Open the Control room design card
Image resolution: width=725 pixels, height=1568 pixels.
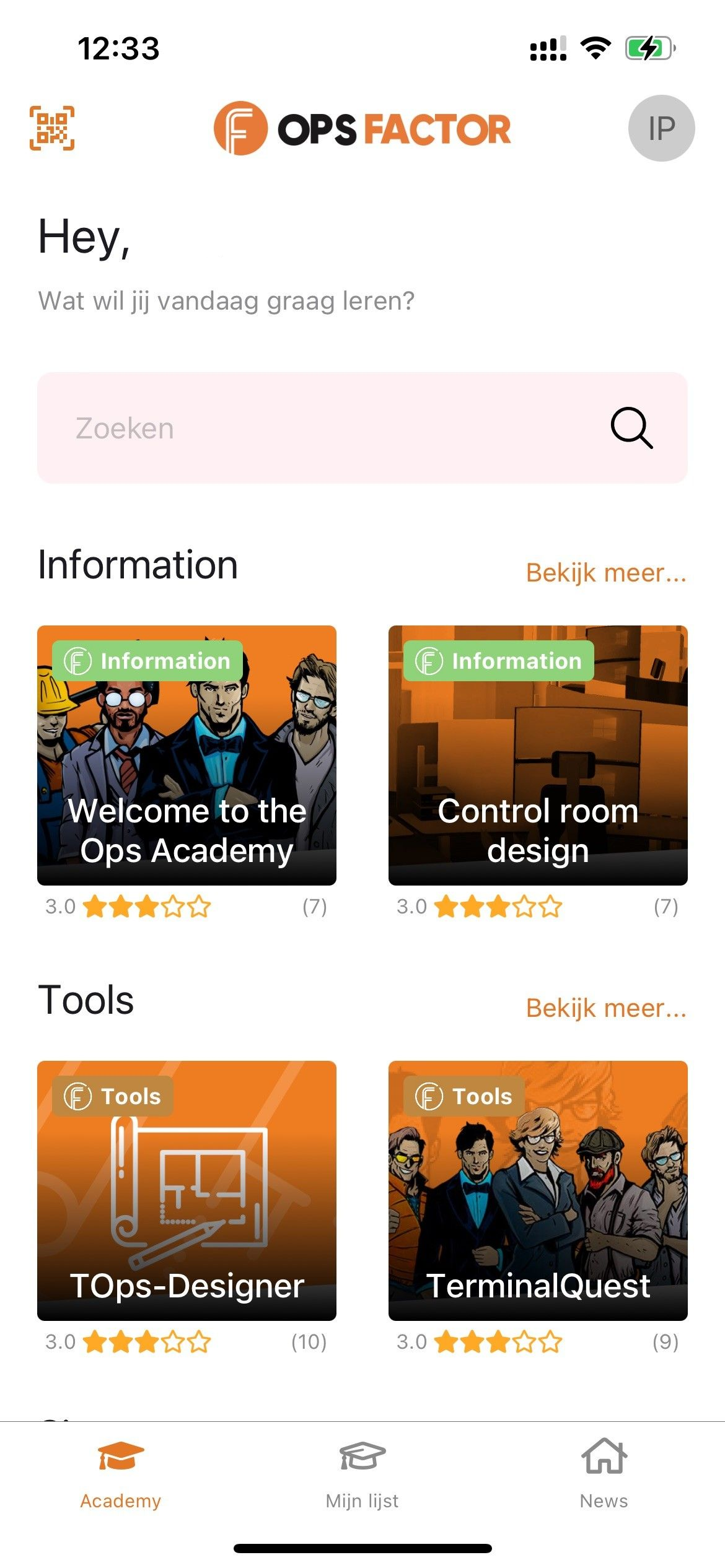coord(538,756)
